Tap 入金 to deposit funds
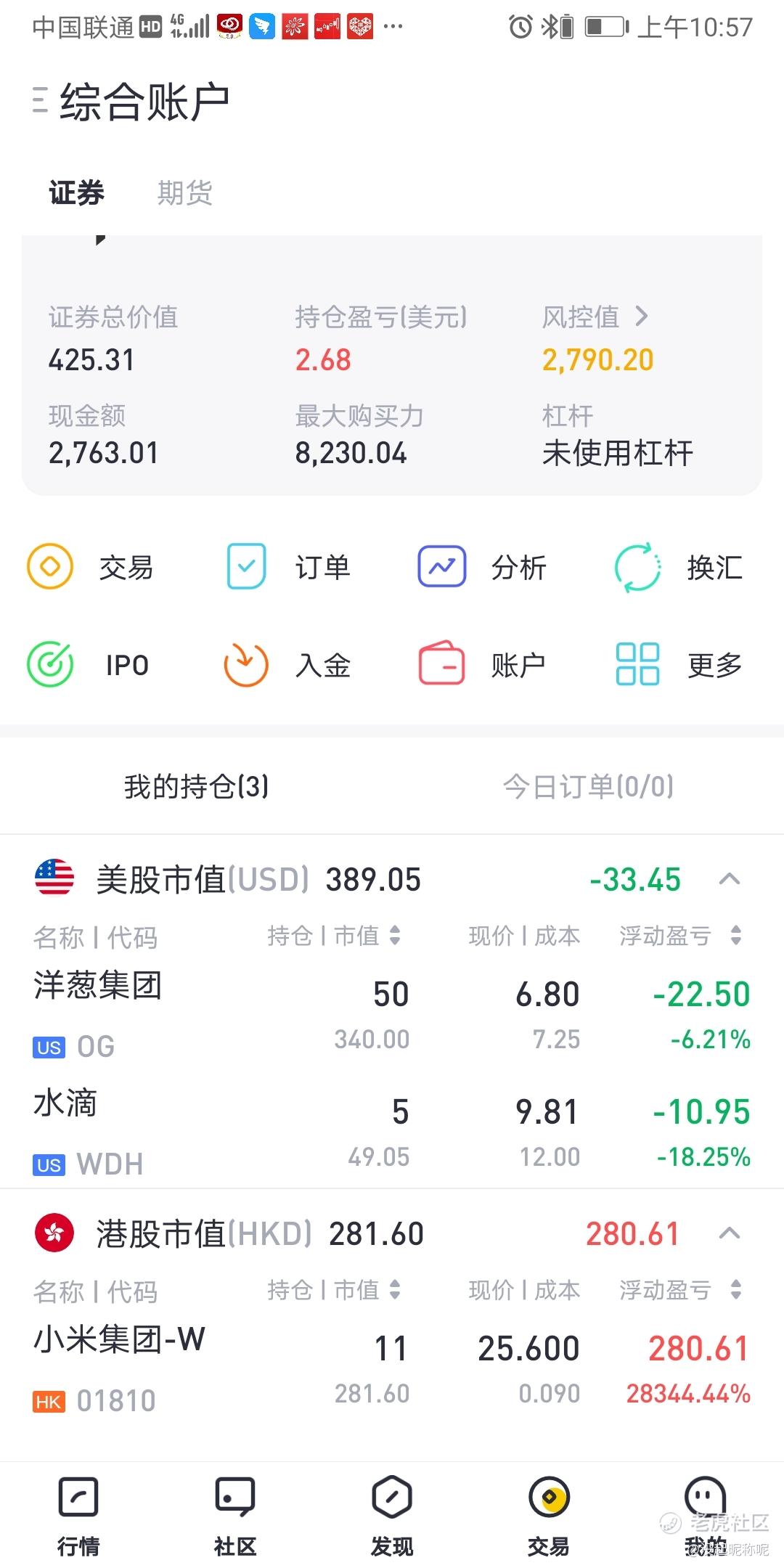Viewport: 784px width, 1568px height. 288,664
